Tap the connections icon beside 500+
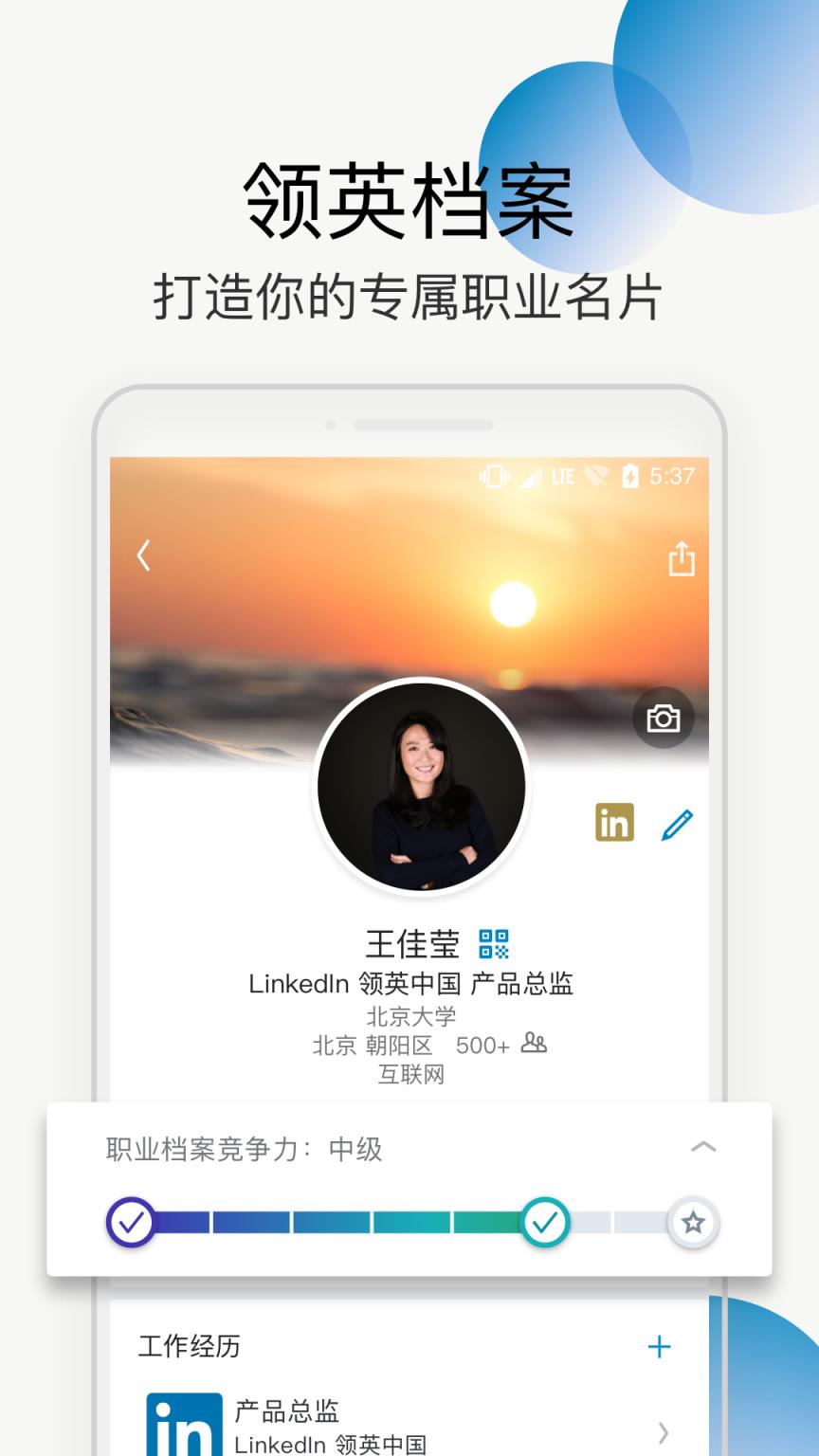The height and width of the screenshot is (1456, 819). (x=534, y=1045)
